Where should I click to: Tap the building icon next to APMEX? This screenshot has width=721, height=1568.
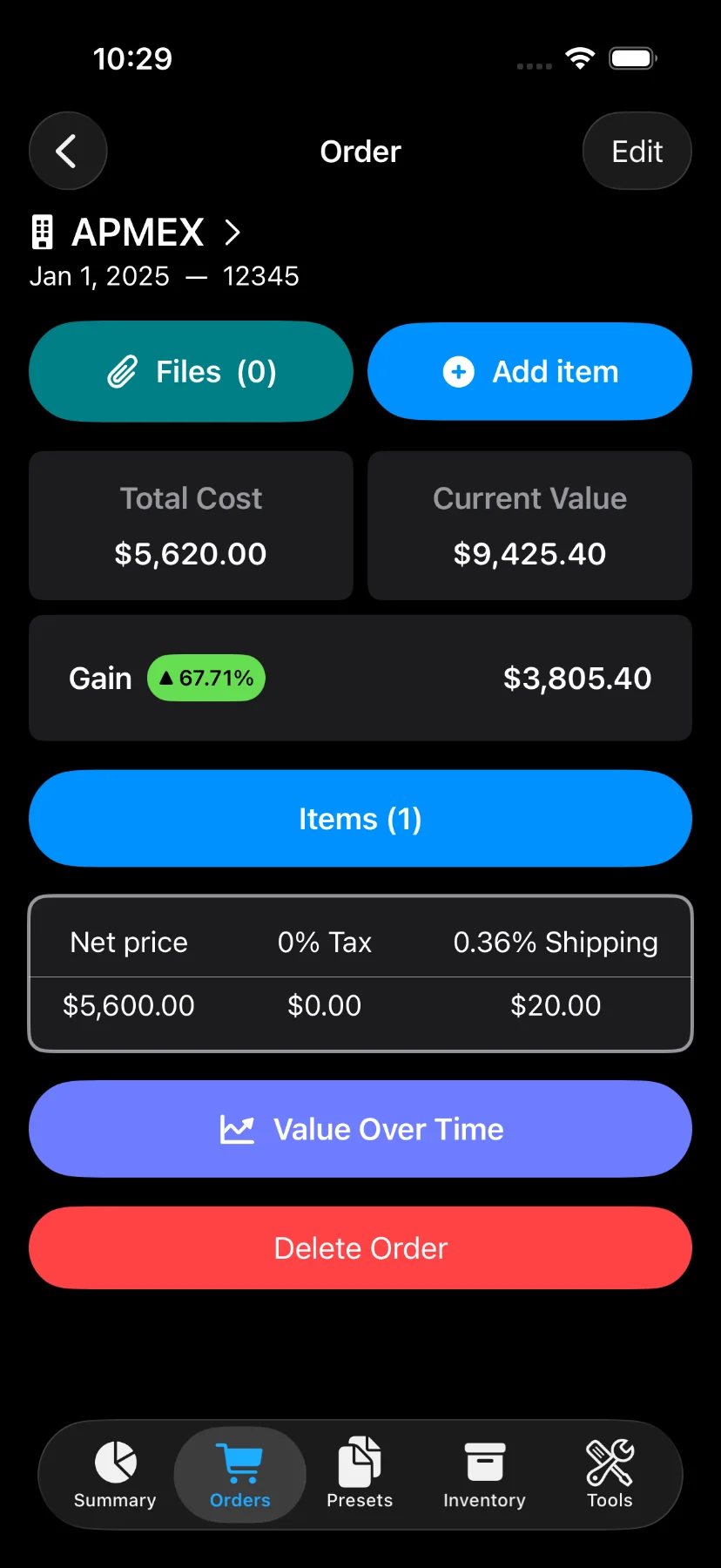pyautogui.click(x=41, y=232)
